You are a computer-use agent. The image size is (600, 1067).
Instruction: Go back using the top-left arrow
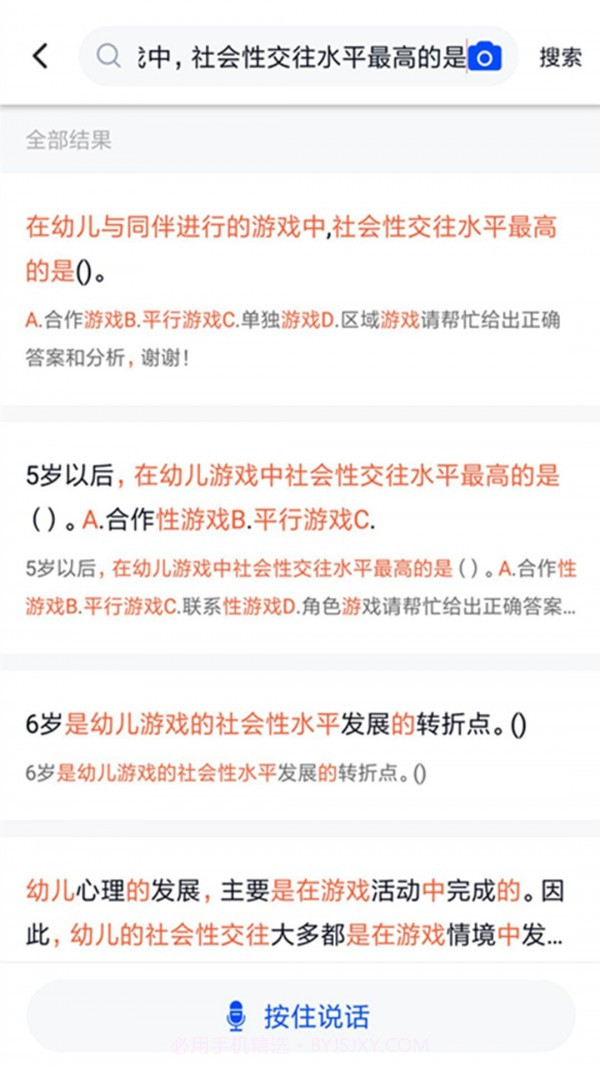[x=40, y=56]
